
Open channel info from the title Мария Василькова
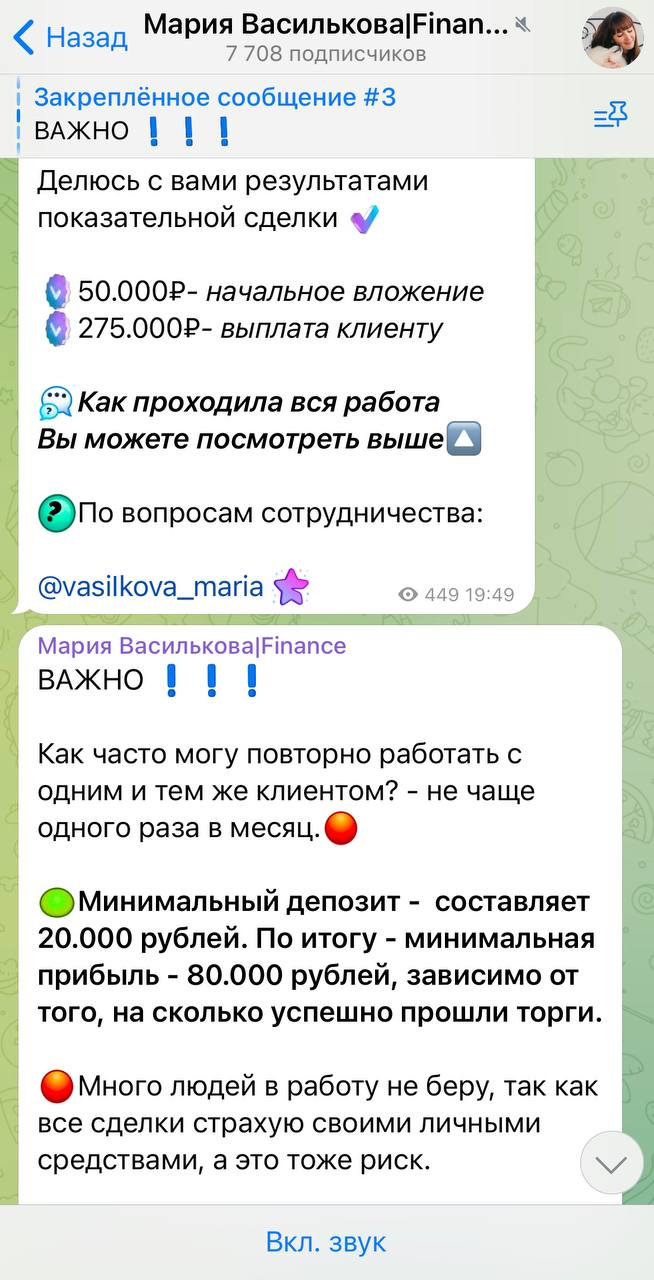tap(326, 25)
